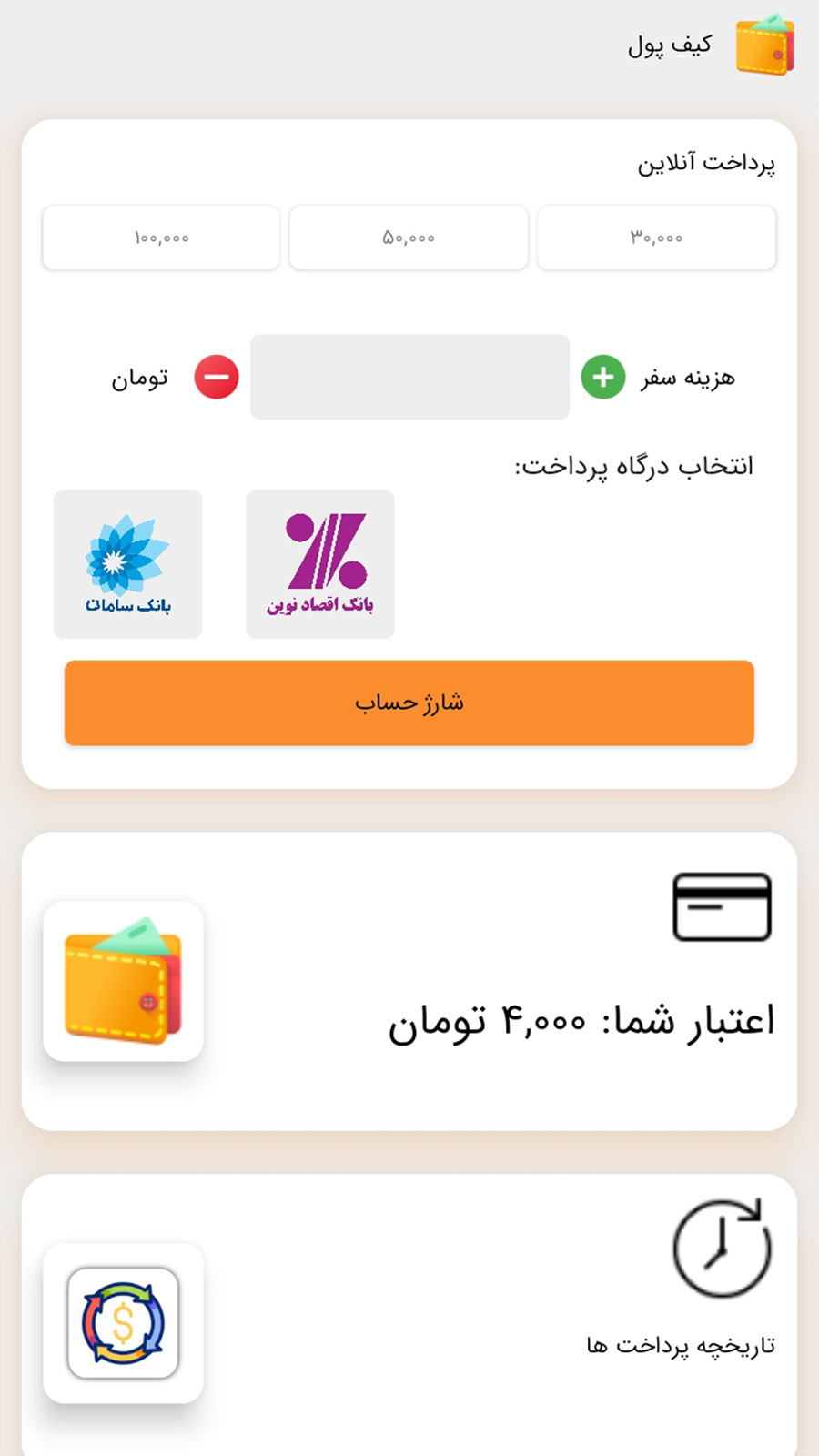Increase amount with the green plus button
Screen dimensions: 819x1456
[602, 377]
